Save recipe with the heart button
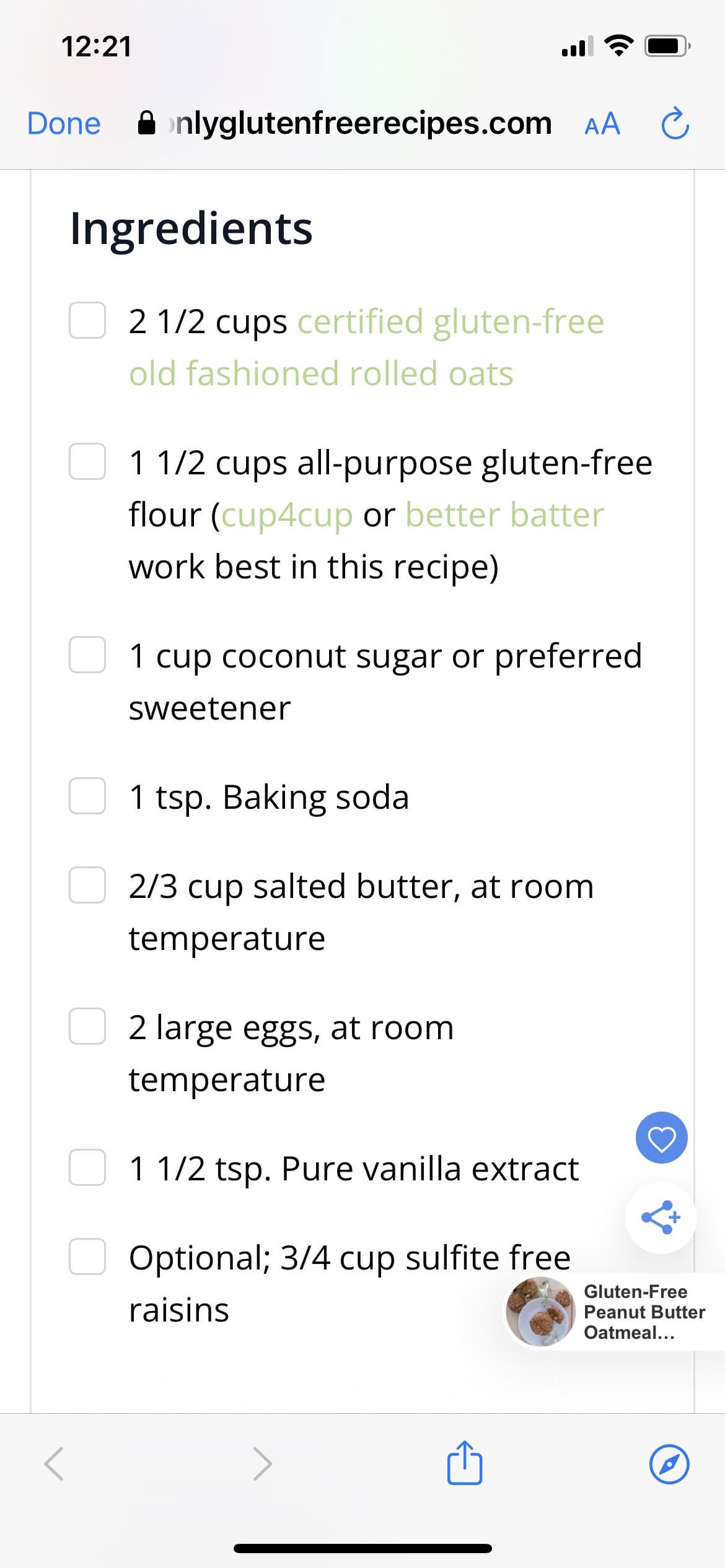This screenshot has height=1568, width=725. [x=661, y=1138]
